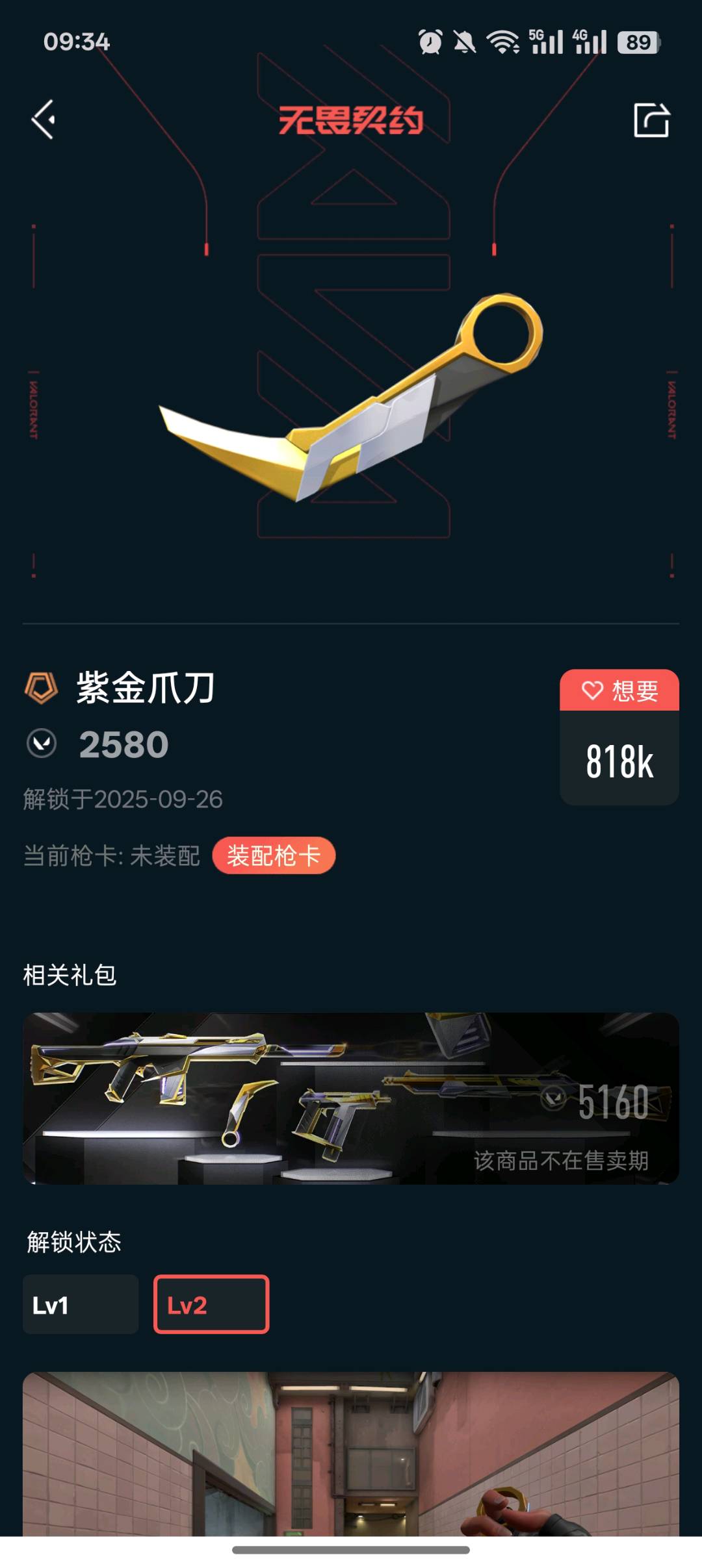
Task: Open the Lv2 preview video
Action: click(351, 1454)
